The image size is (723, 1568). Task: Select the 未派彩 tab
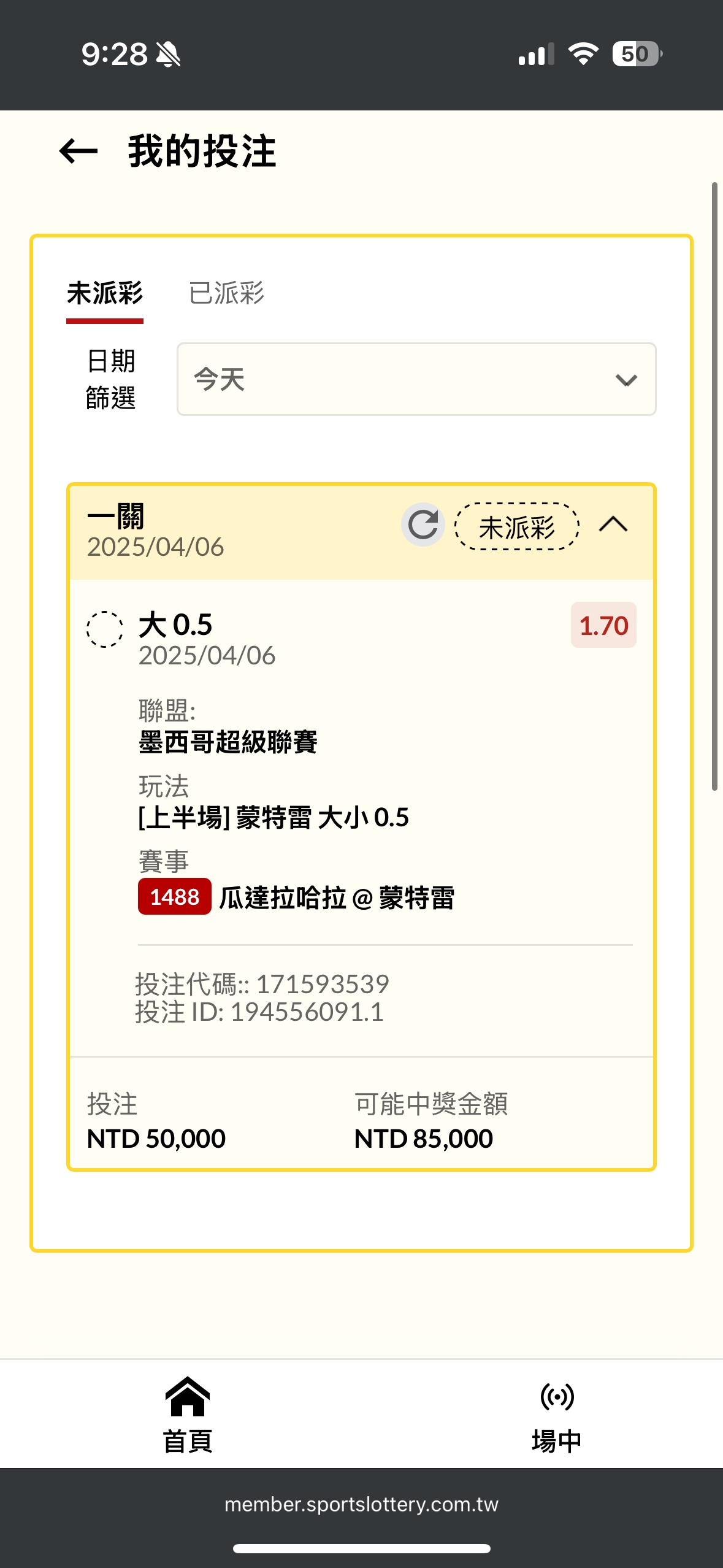click(105, 293)
